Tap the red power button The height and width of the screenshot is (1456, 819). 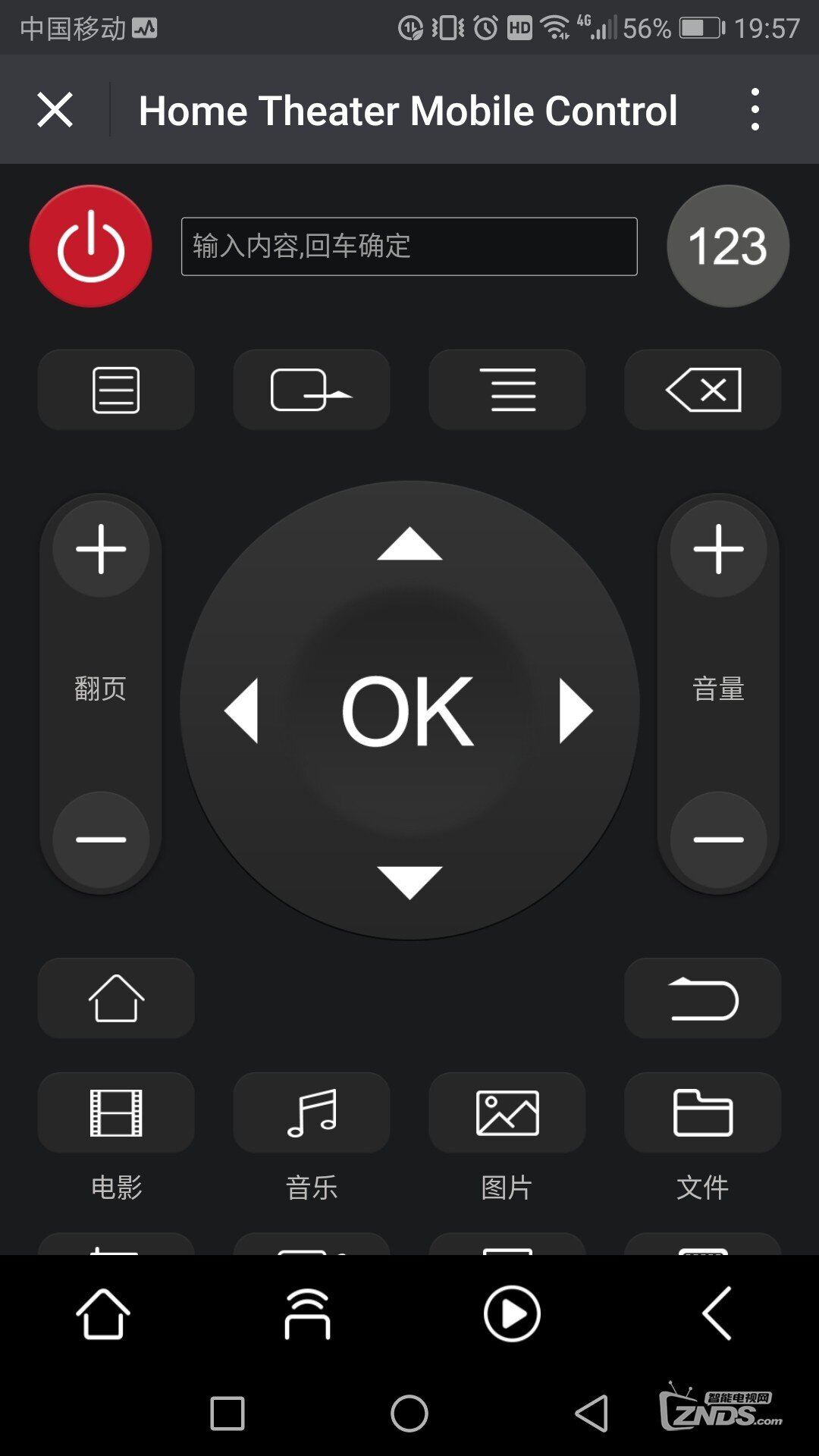point(91,246)
